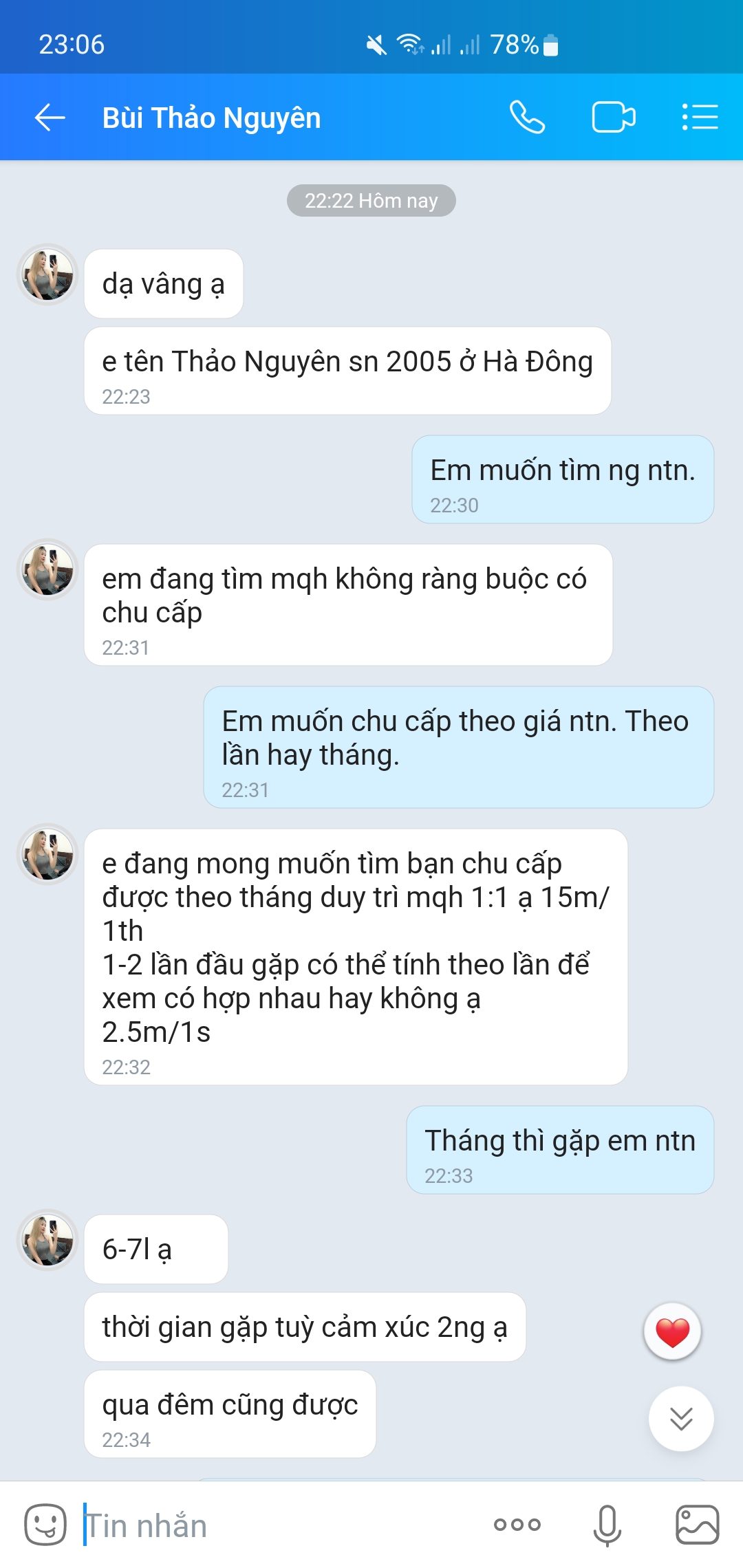
Task: Open more attachment options
Action: pos(517,1525)
